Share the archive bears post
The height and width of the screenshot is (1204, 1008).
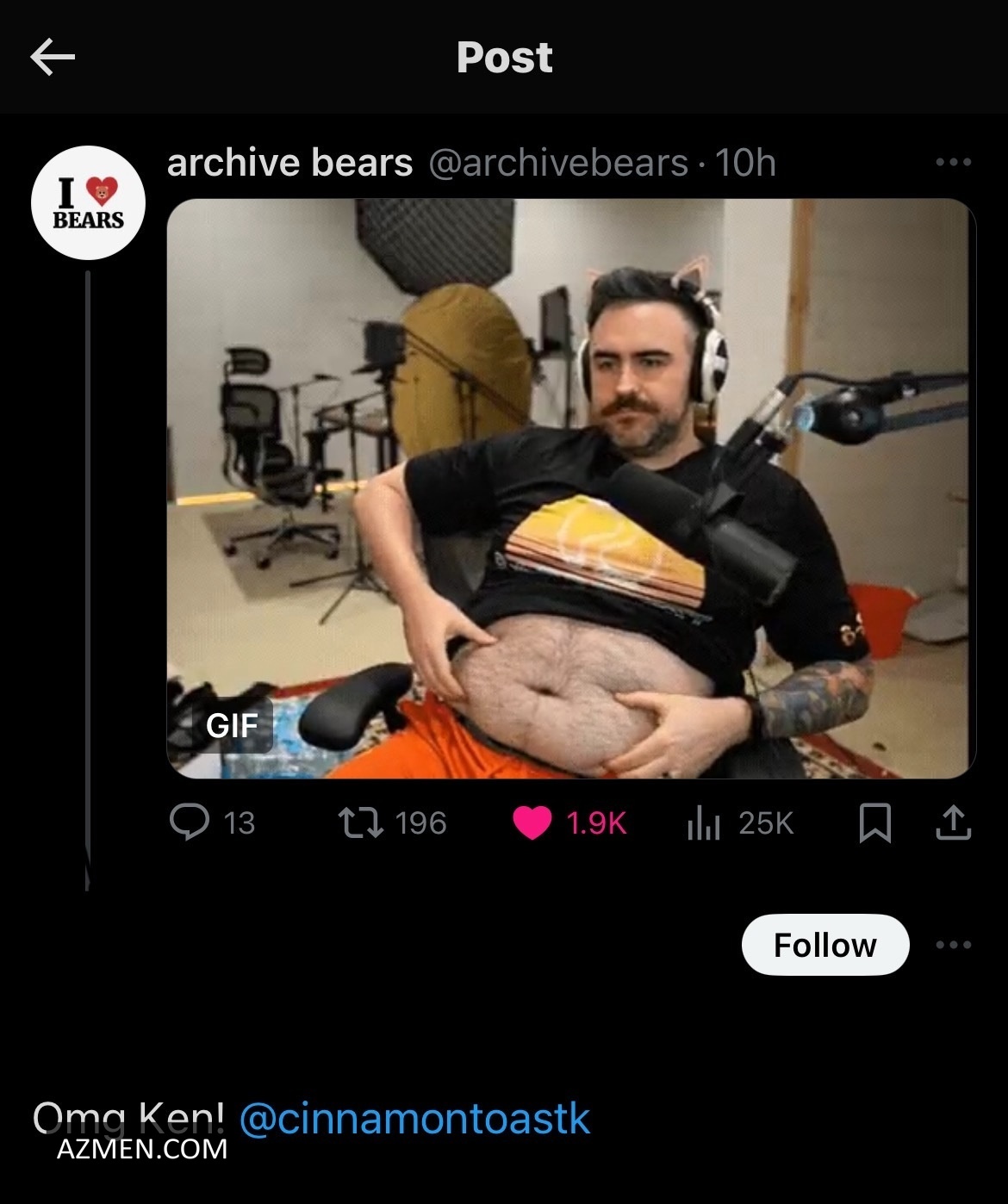pyautogui.click(x=953, y=822)
